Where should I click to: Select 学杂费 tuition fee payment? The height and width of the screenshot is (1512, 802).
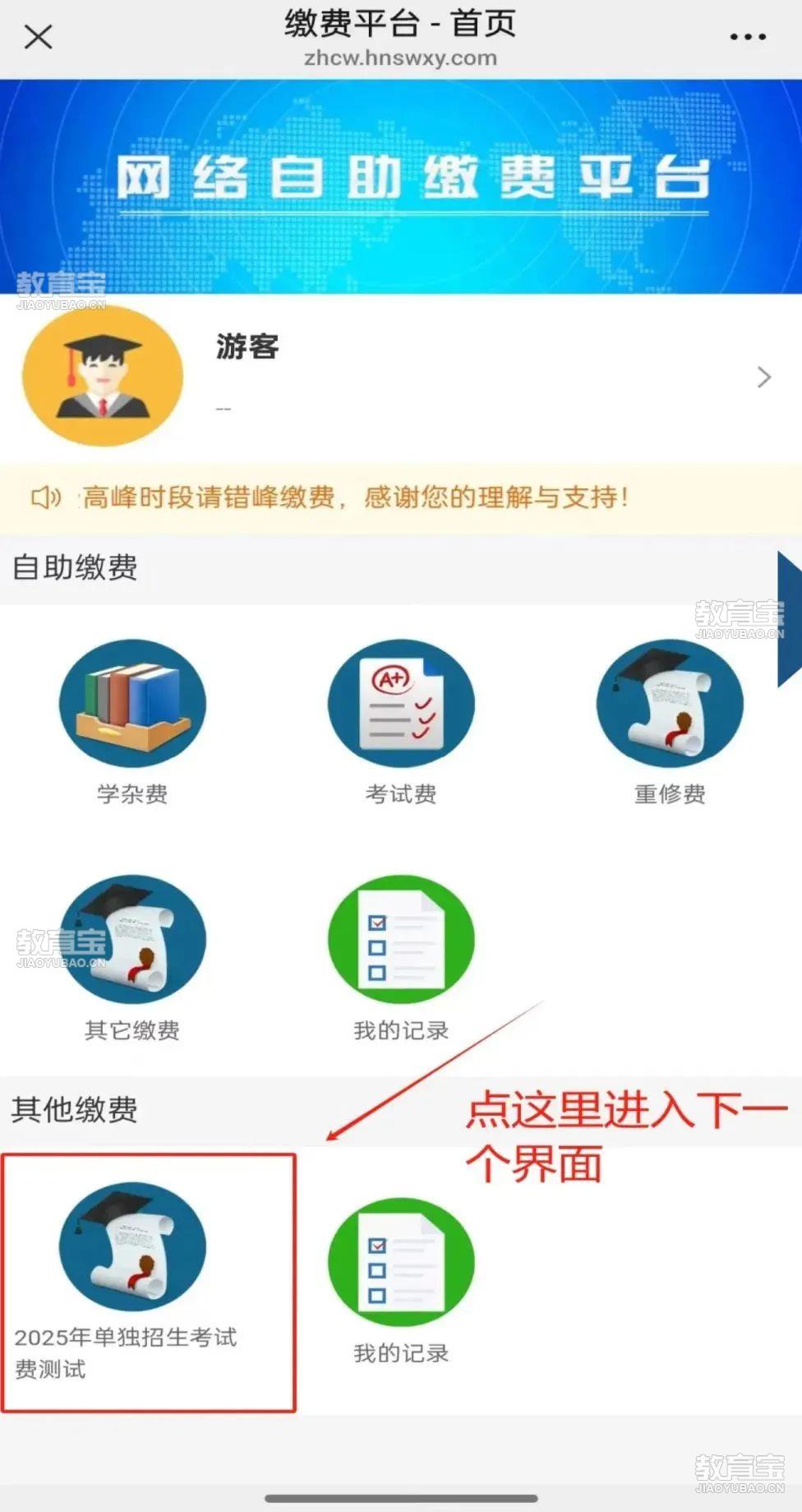tap(132, 719)
